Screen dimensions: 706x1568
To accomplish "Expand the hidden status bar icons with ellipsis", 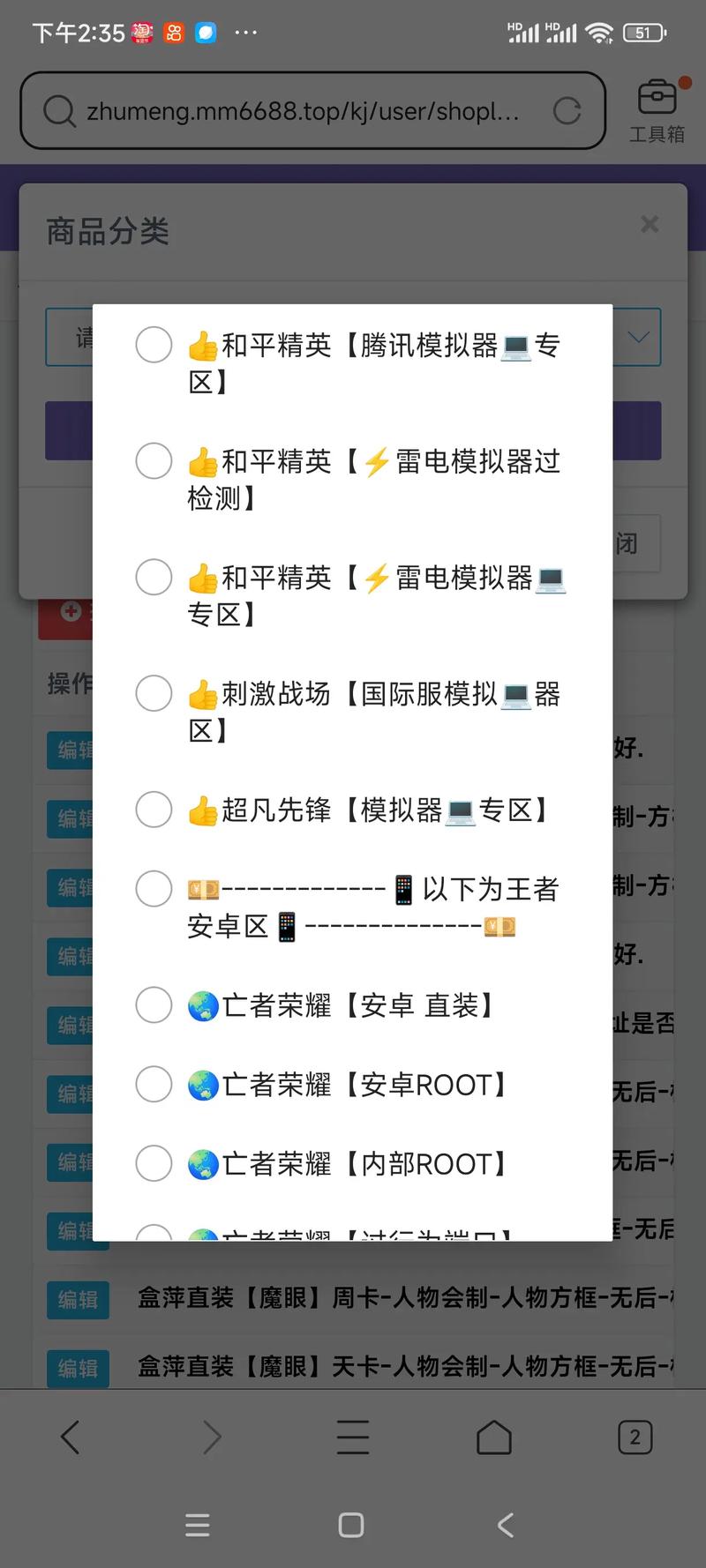I will point(245,32).
